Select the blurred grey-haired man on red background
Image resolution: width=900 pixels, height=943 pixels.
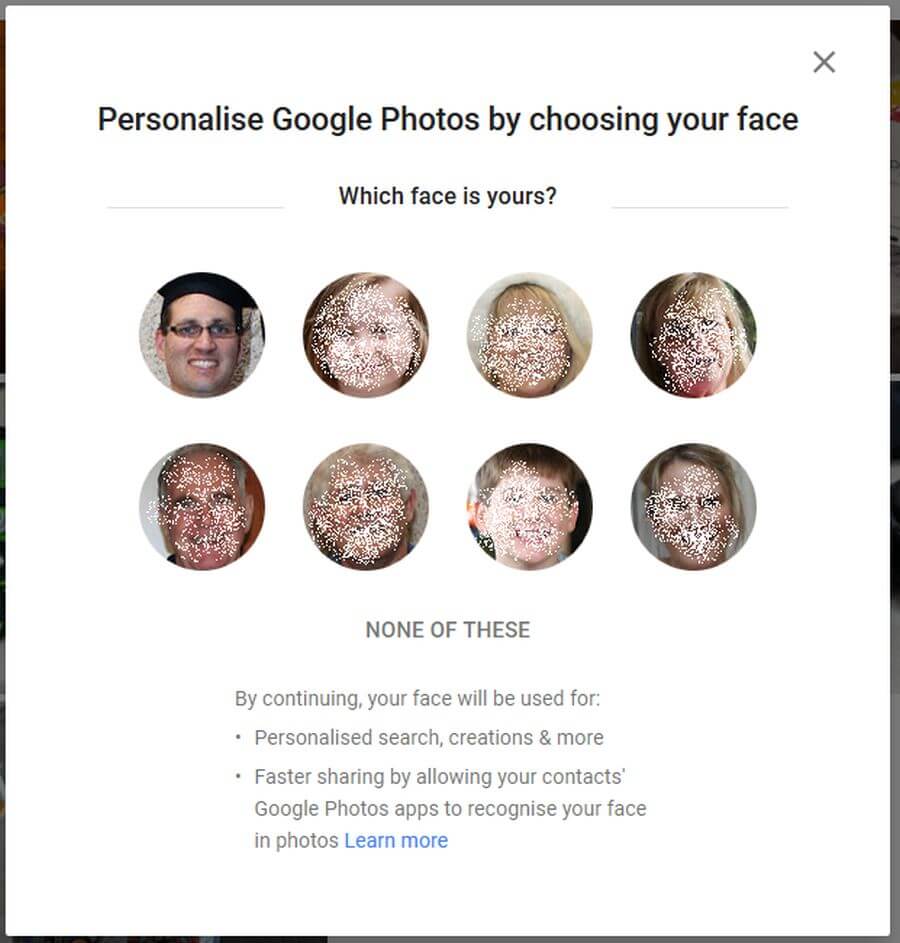coord(202,506)
